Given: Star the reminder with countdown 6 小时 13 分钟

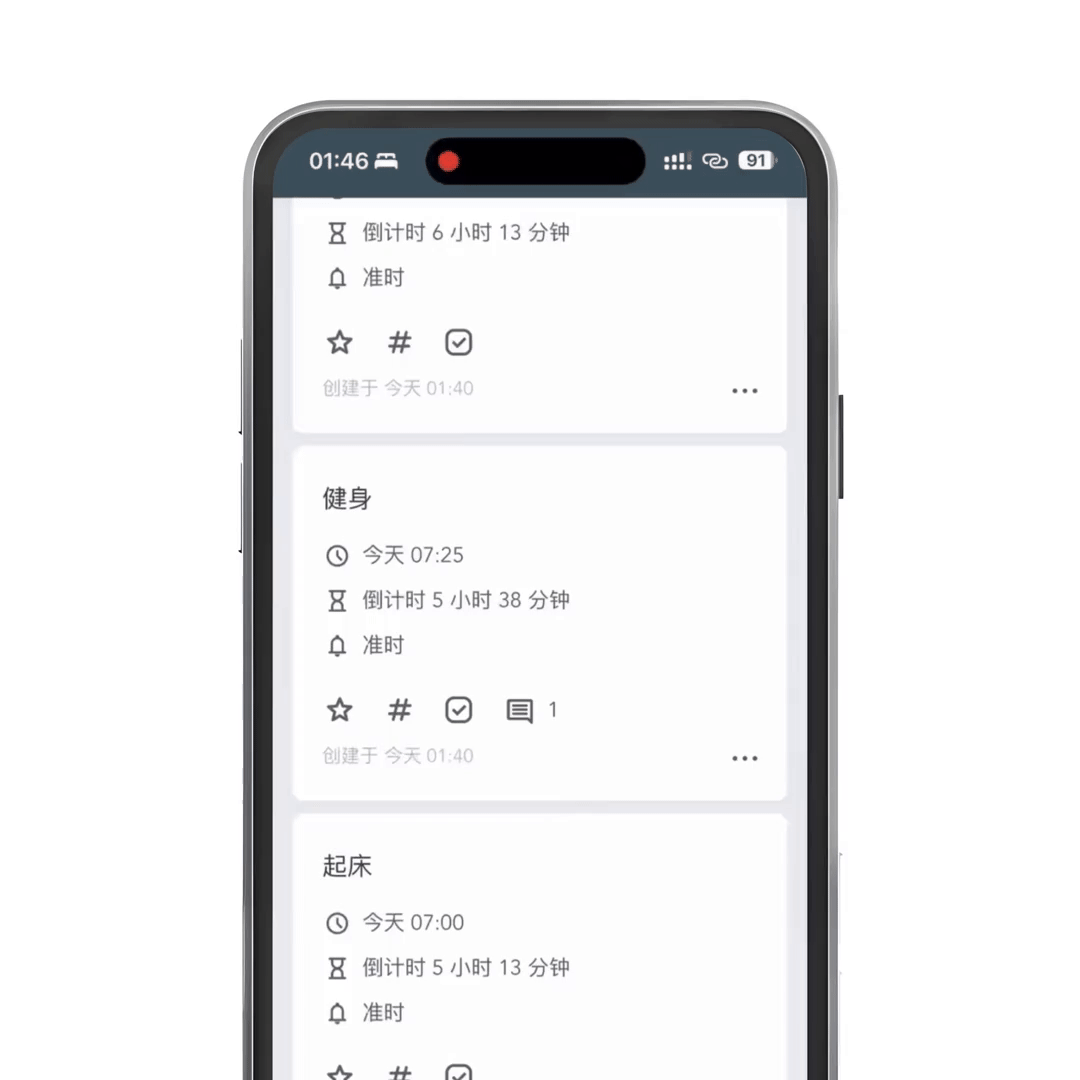Looking at the screenshot, I should pos(340,343).
